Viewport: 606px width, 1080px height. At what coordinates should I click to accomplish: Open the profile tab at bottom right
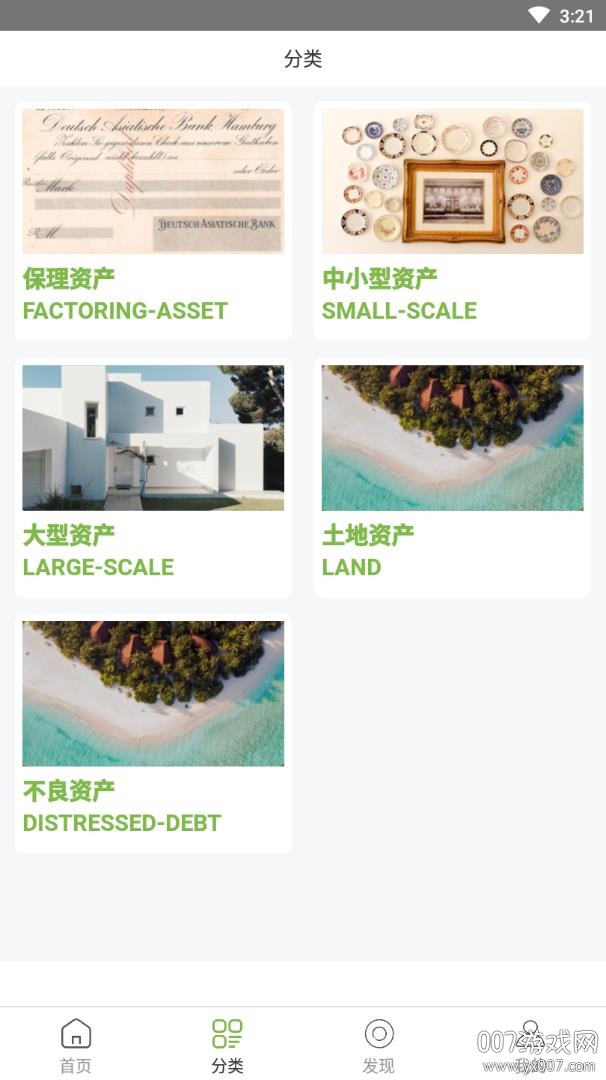pos(531,1043)
